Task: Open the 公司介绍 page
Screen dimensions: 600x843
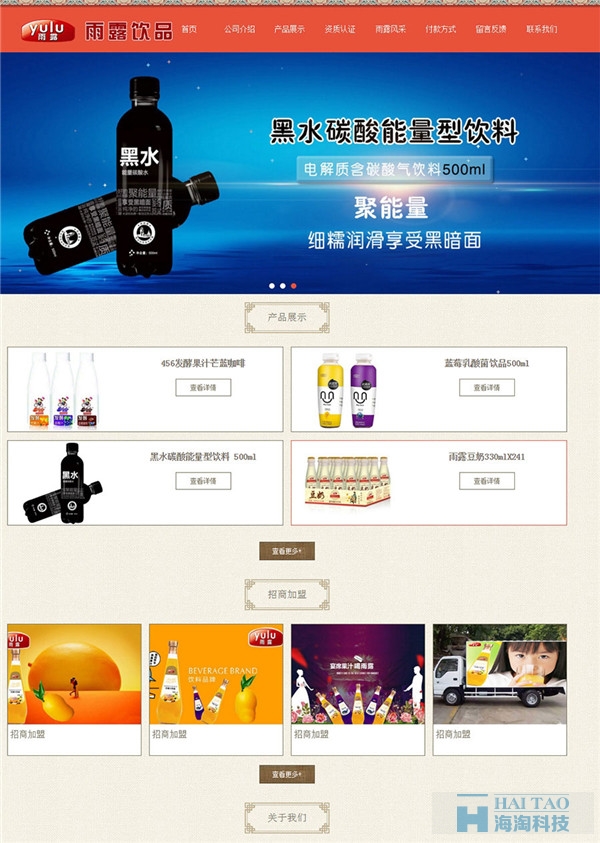Action: [x=239, y=29]
